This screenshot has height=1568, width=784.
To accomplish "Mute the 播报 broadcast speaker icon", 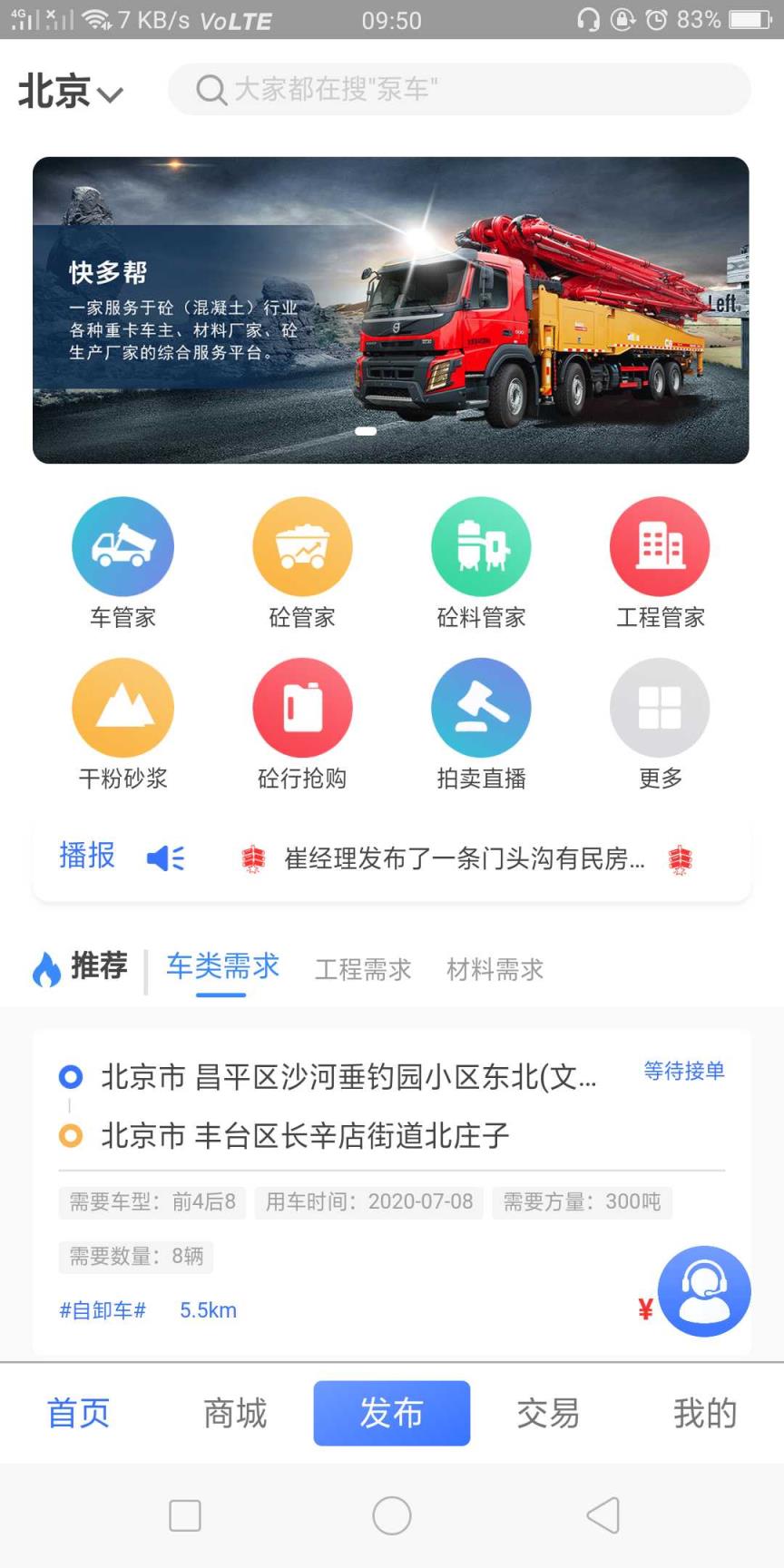I will coord(164,857).
